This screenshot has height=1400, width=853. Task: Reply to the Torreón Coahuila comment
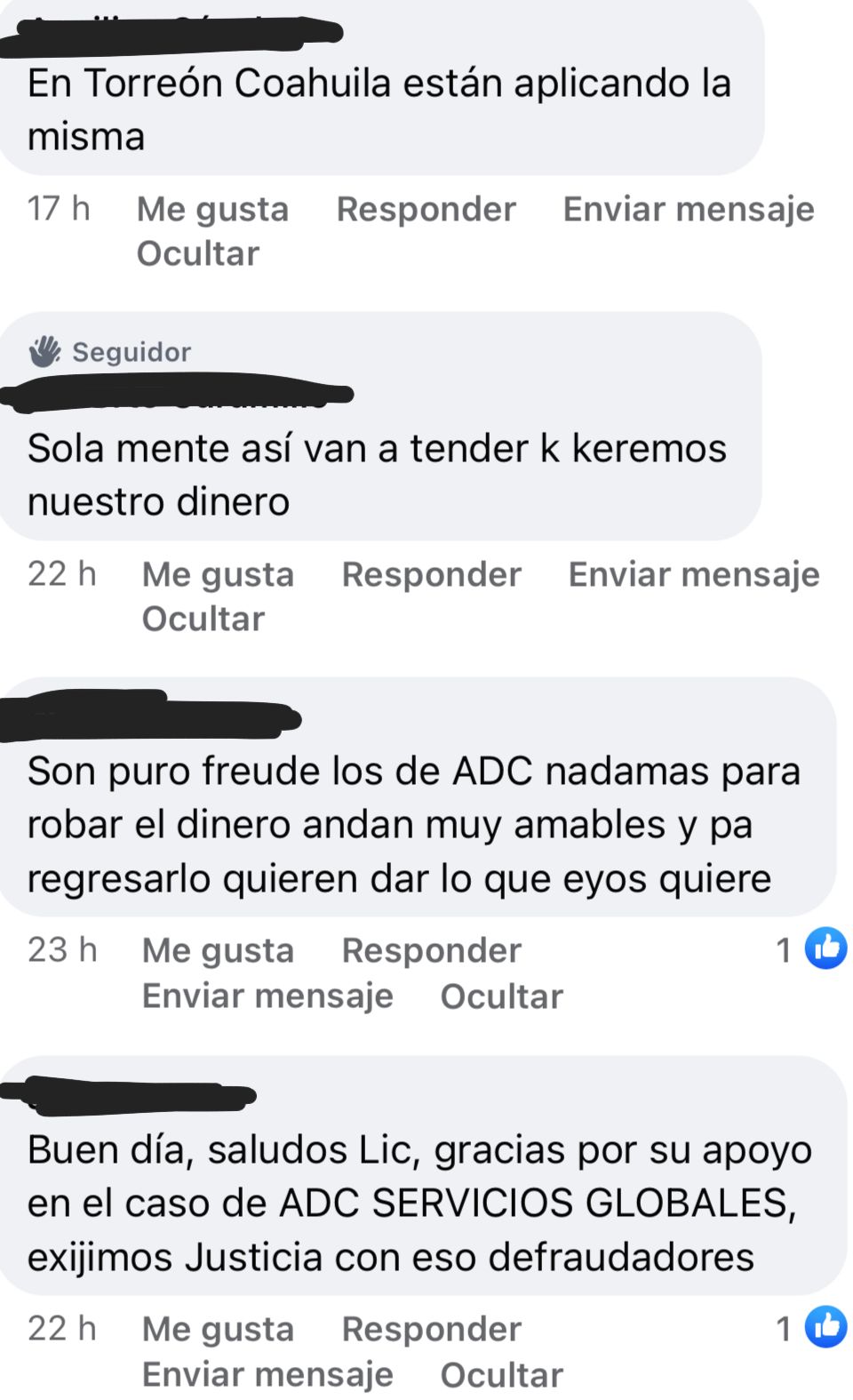(426, 210)
